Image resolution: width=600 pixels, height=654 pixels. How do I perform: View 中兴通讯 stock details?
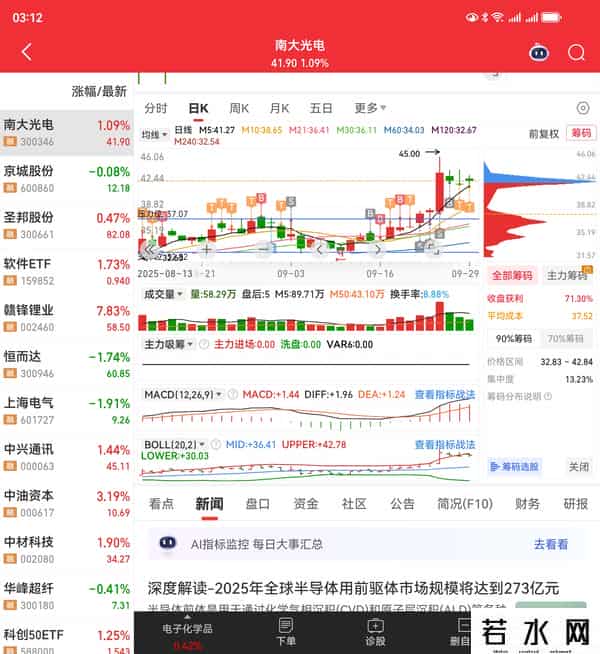coord(66,456)
